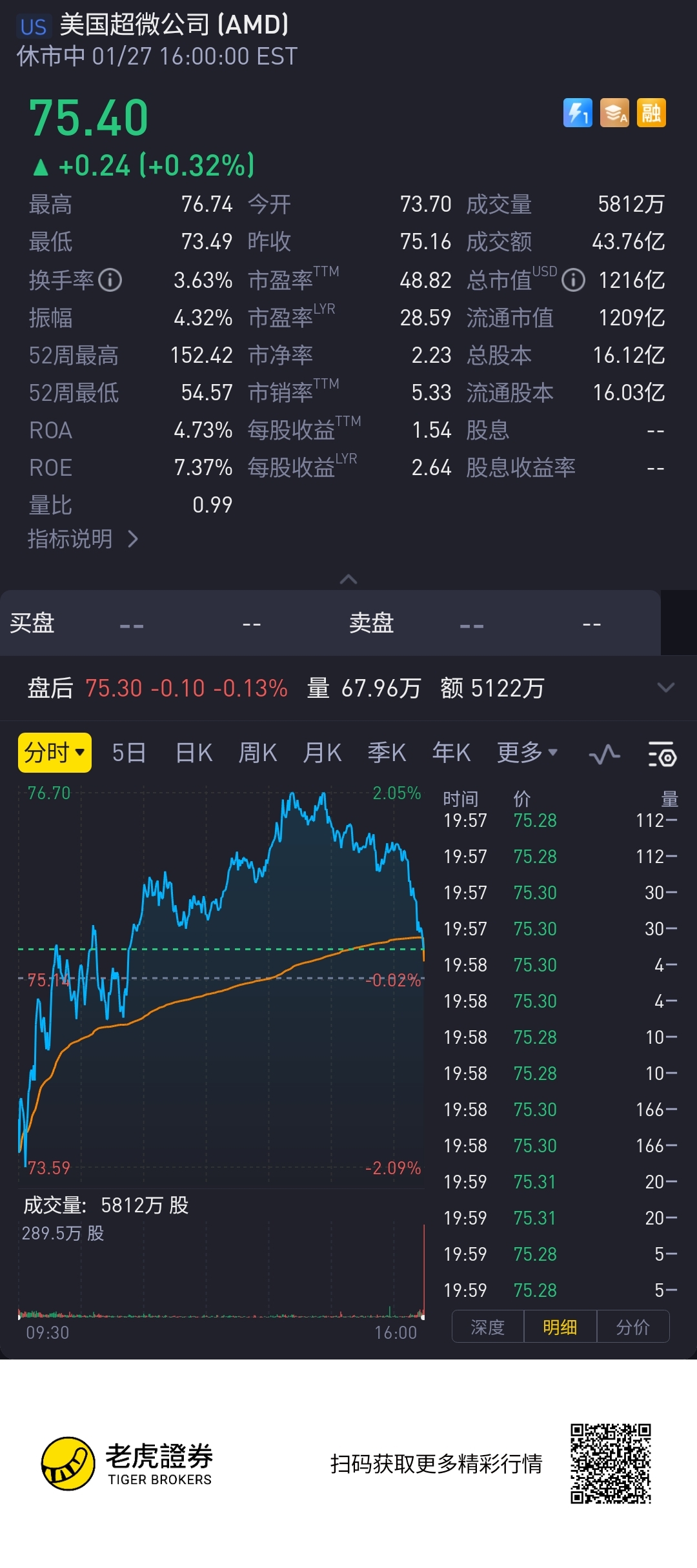Switch to the 深度 tab
This screenshot has width=697, height=1568.
click(488, 1327)
